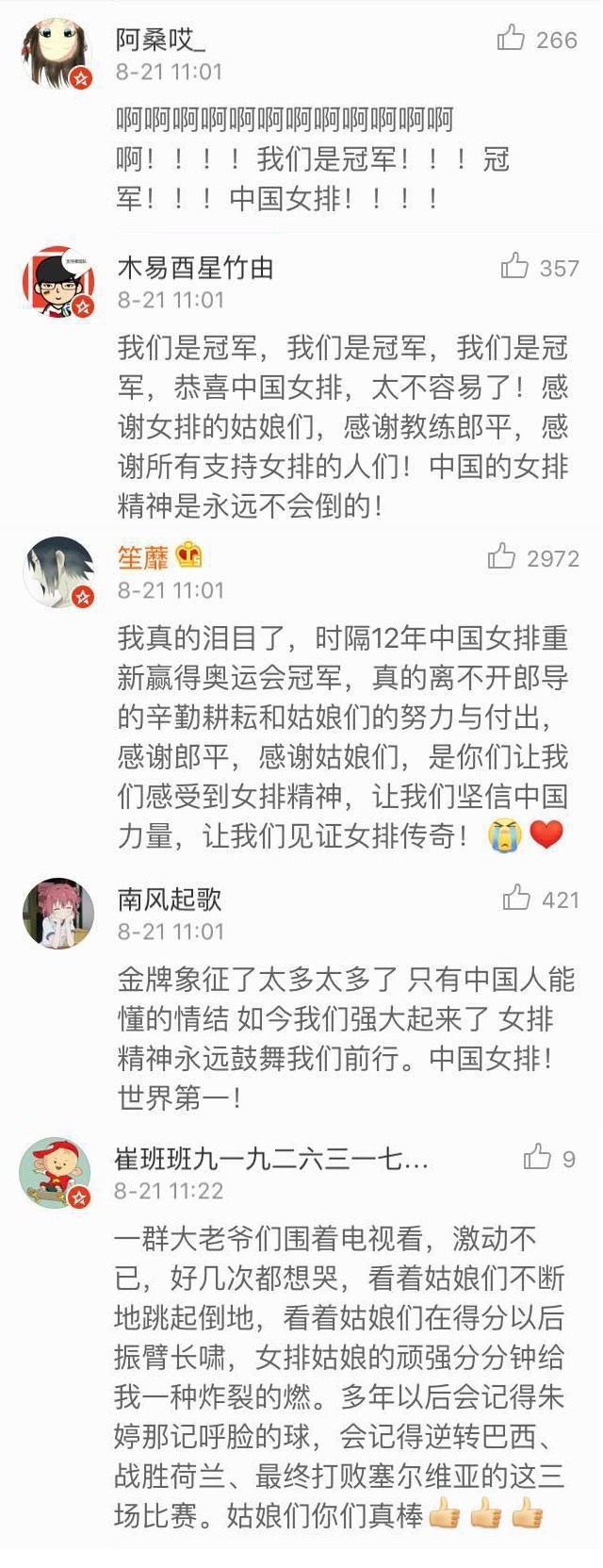603x1568 pixels.
Task: Open 阿桑哎_'s profile avatar
Action: point(57,55)
